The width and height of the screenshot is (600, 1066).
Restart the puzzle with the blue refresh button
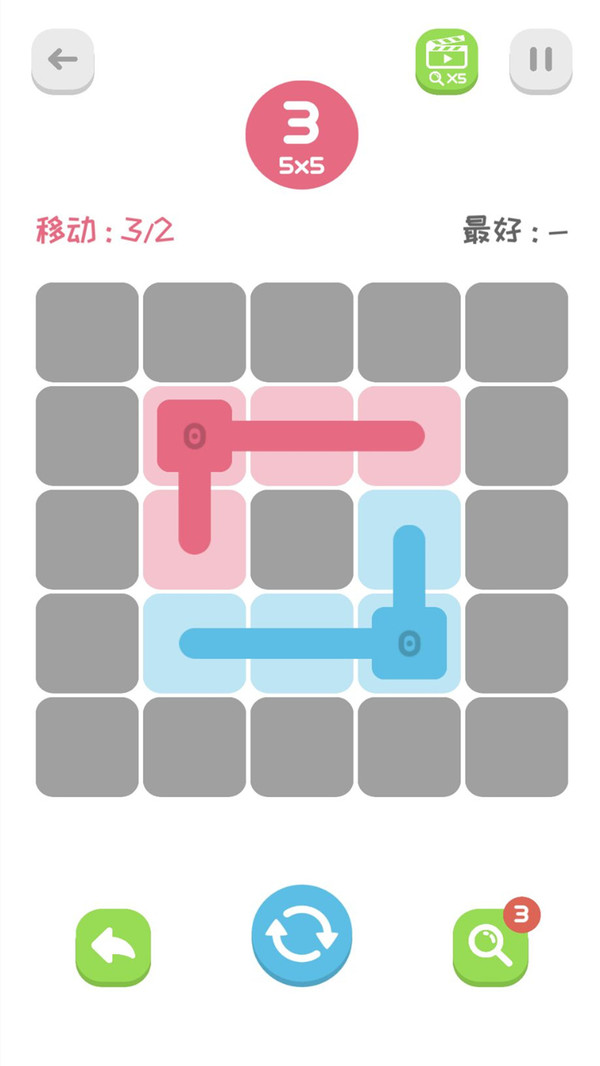[302, 935]
